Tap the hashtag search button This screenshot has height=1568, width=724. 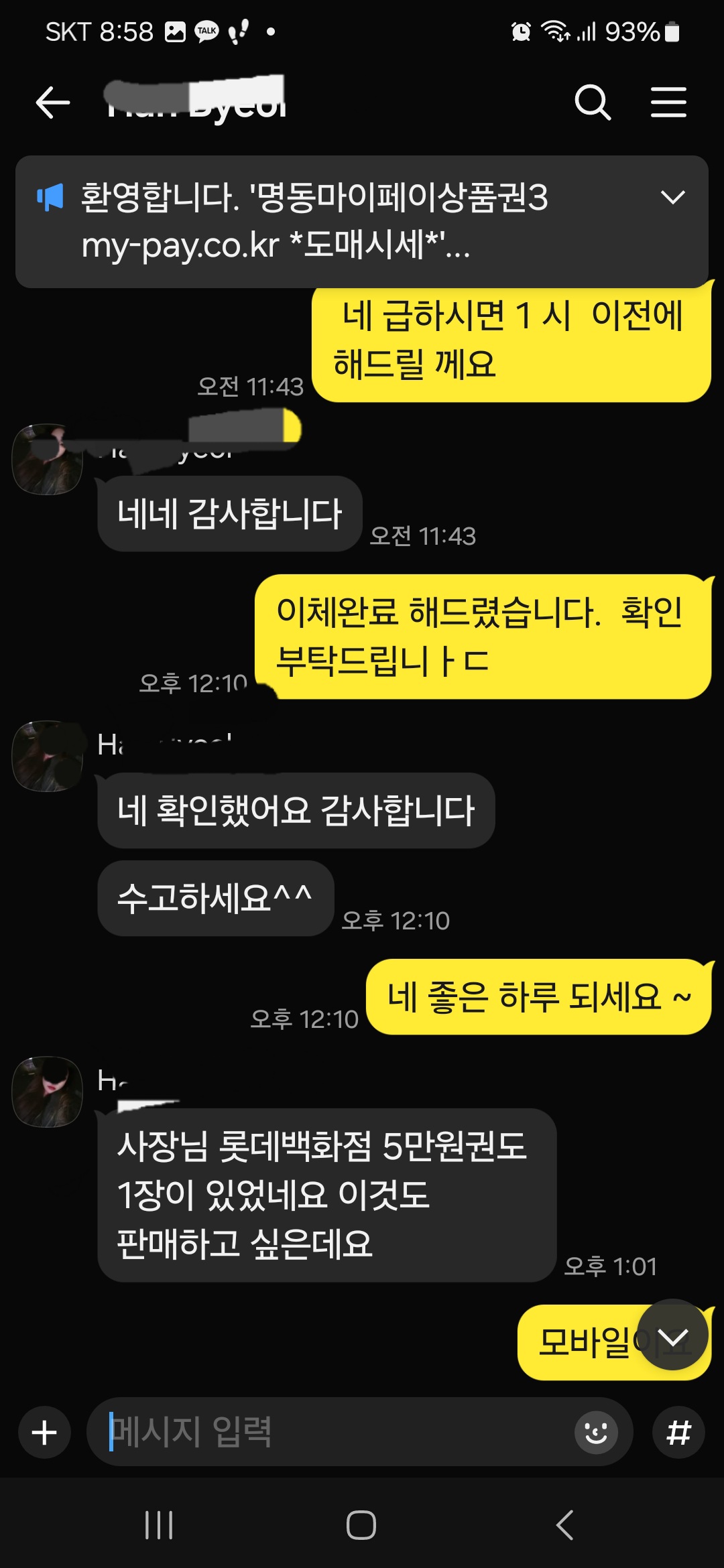point(678,1433)
